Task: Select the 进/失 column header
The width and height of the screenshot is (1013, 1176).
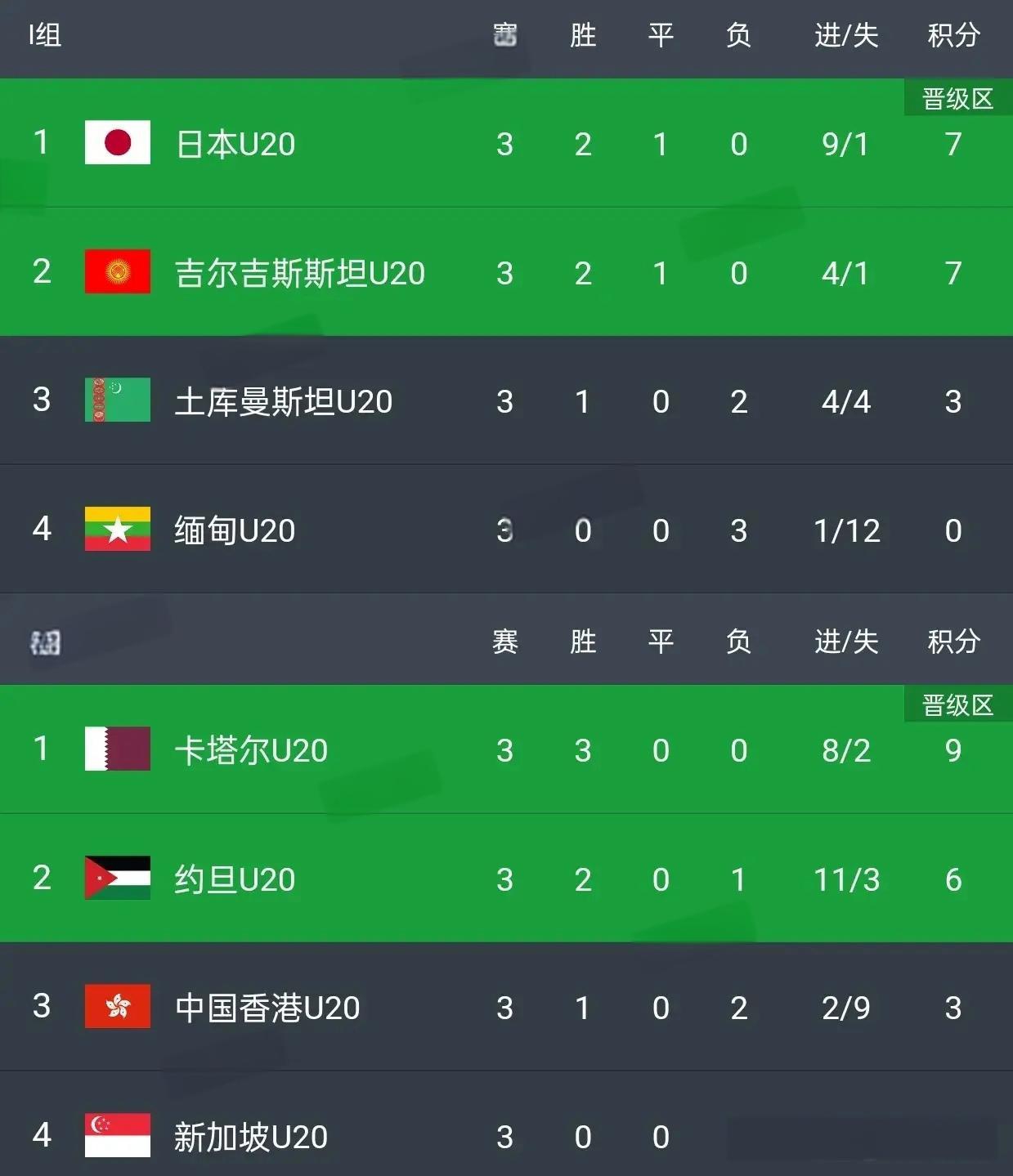Action: (846, 37)
